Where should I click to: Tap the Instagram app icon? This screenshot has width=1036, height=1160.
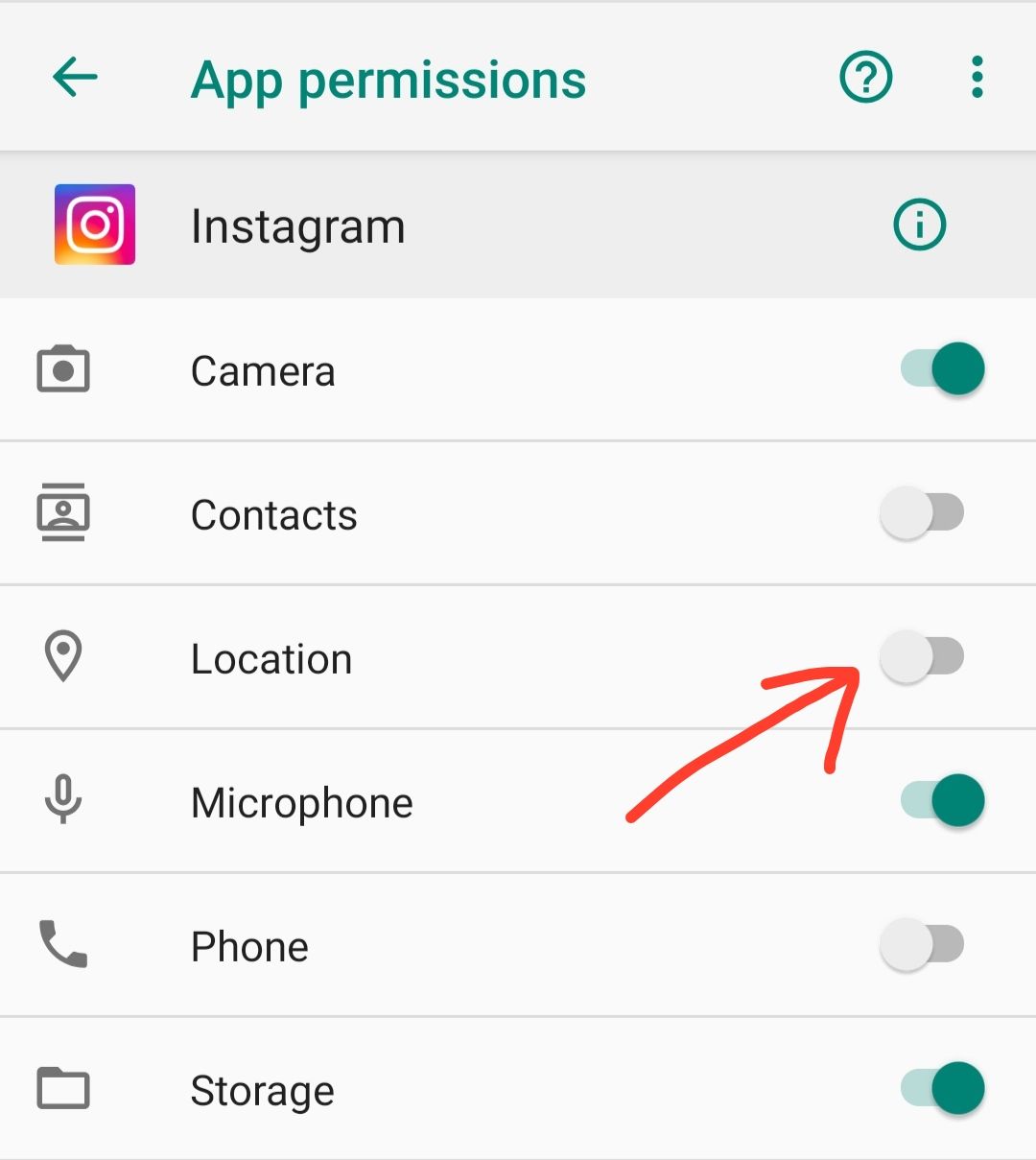tap(94, 225)
